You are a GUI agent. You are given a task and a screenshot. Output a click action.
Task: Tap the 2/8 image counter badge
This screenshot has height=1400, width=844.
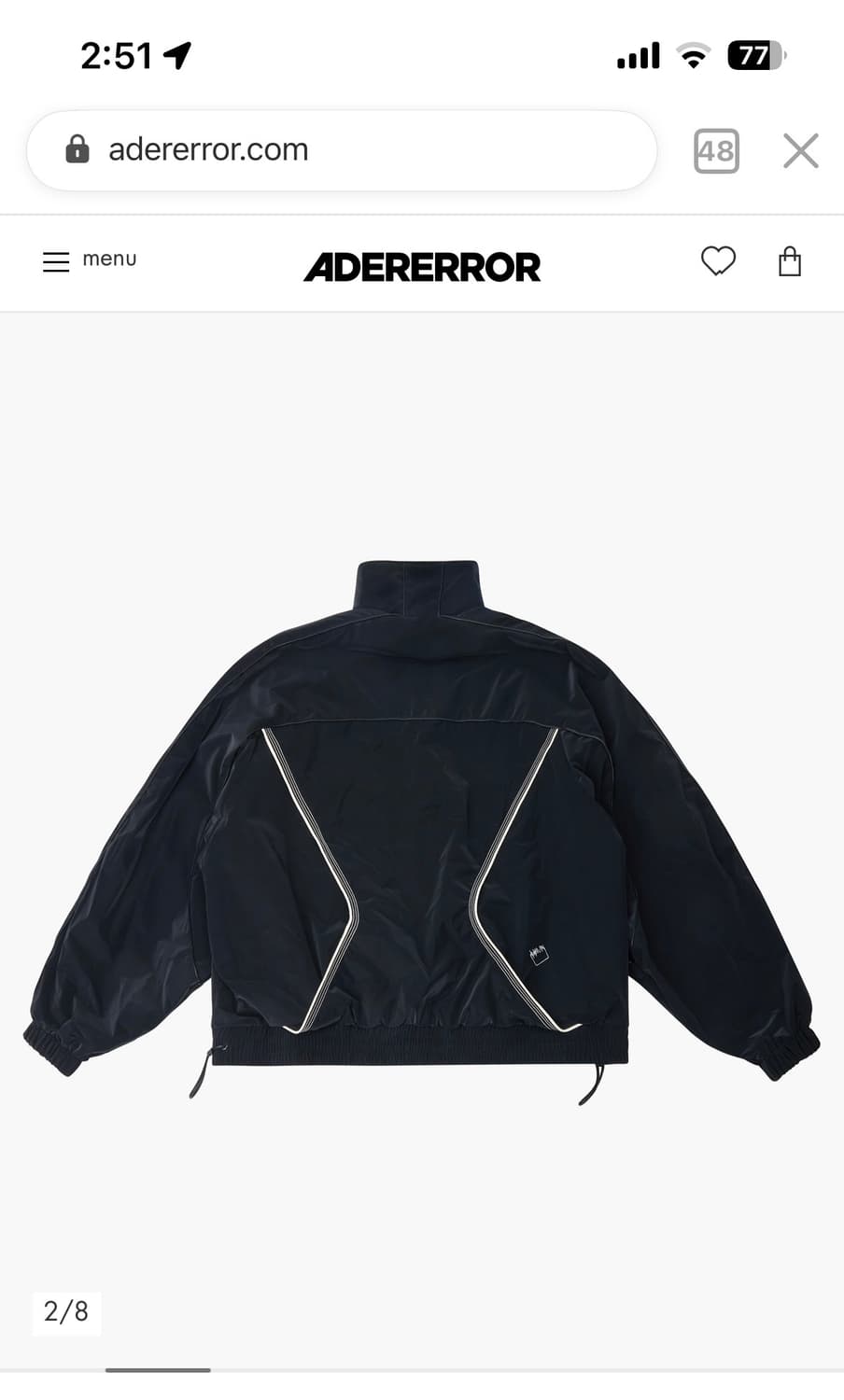click(65, 1312)
